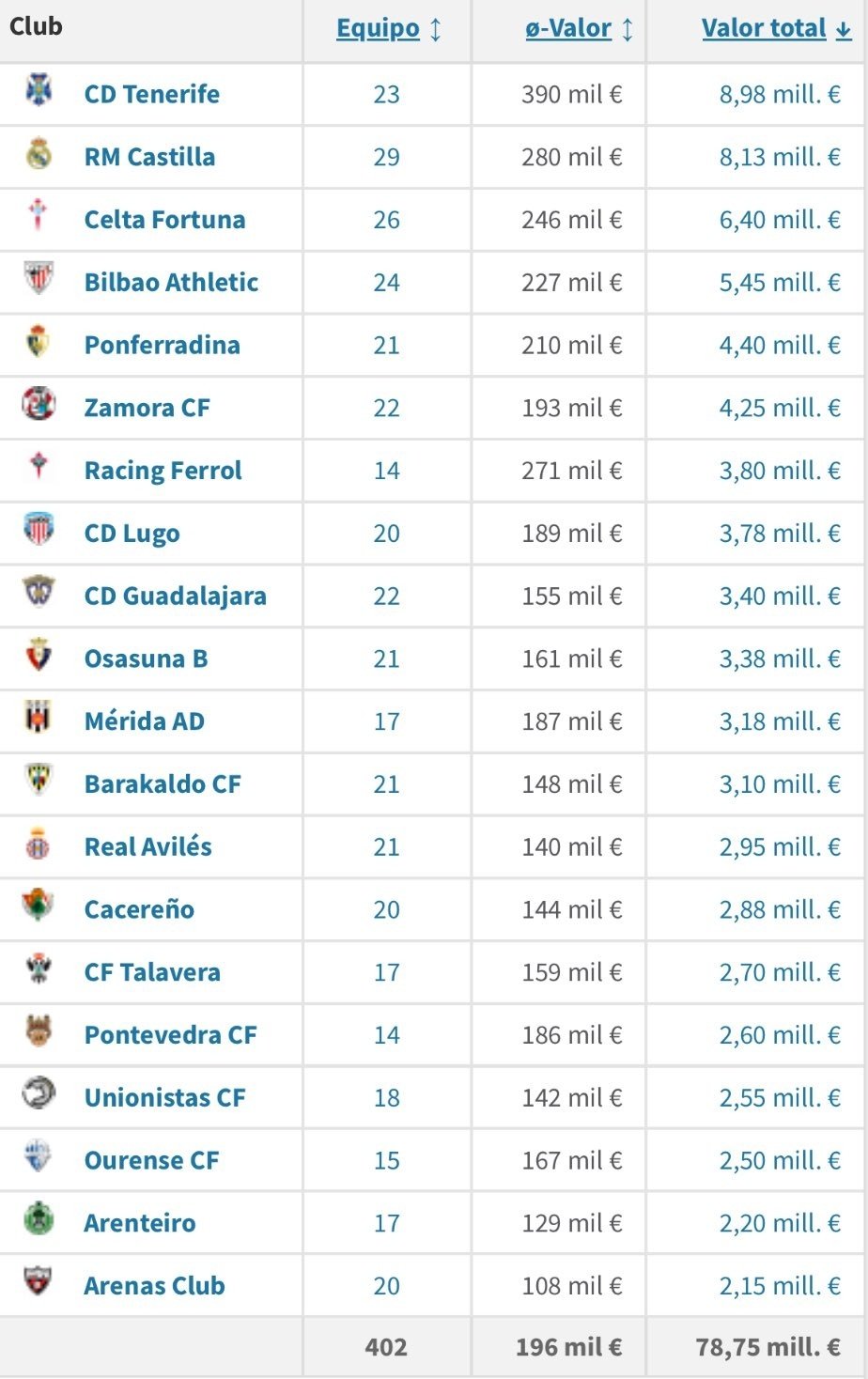Select Celta Fortuna club name
868x1379 pixels.
tap(164, 220)
